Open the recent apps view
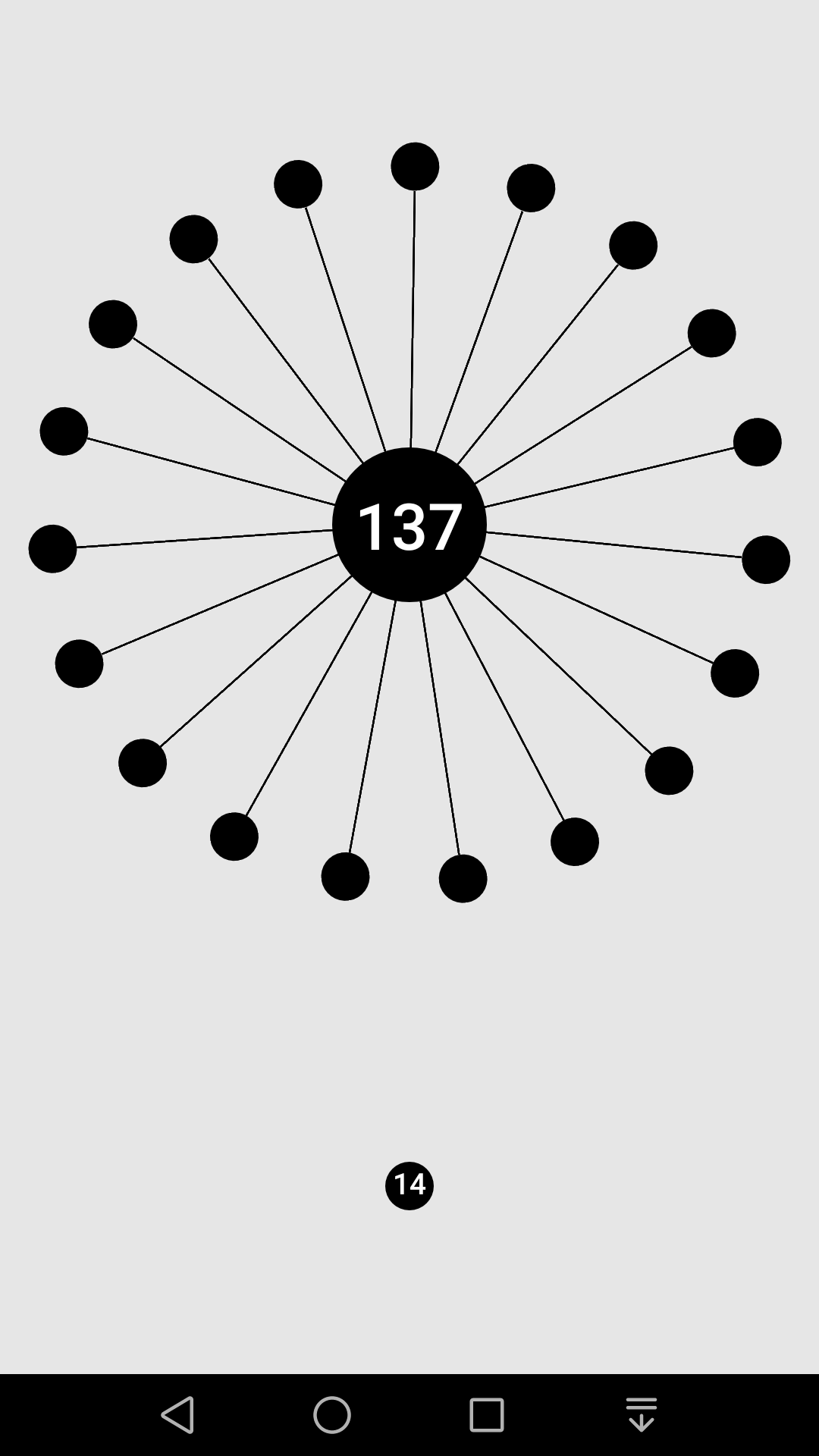The height and width of the screenshot is (1456, 819). pyautogui.click(x=487, y=1415)
